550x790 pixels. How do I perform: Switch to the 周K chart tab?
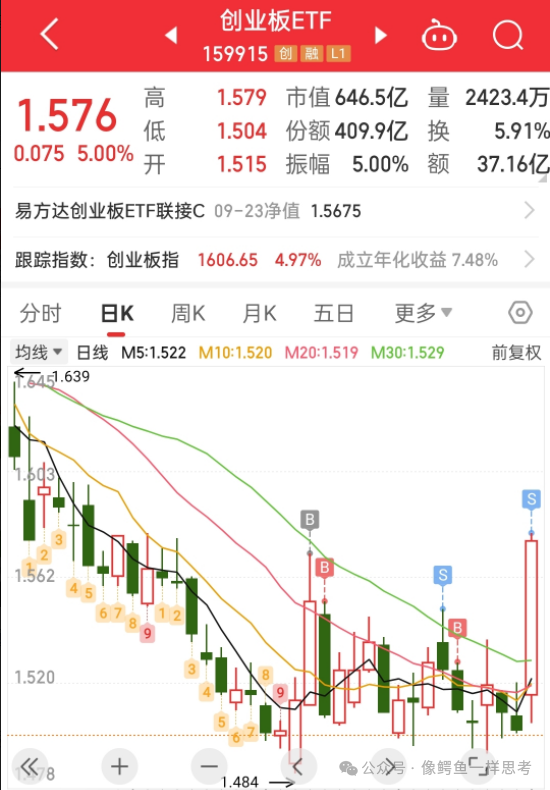(188, 313)
